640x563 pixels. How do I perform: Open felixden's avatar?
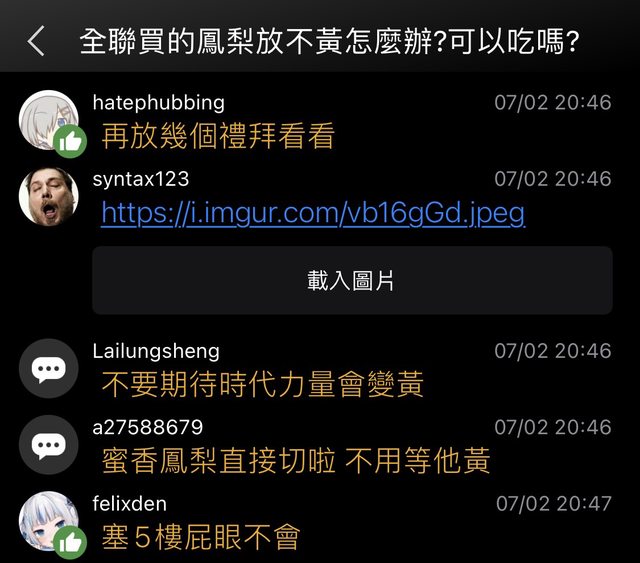[x=48, y=520]
